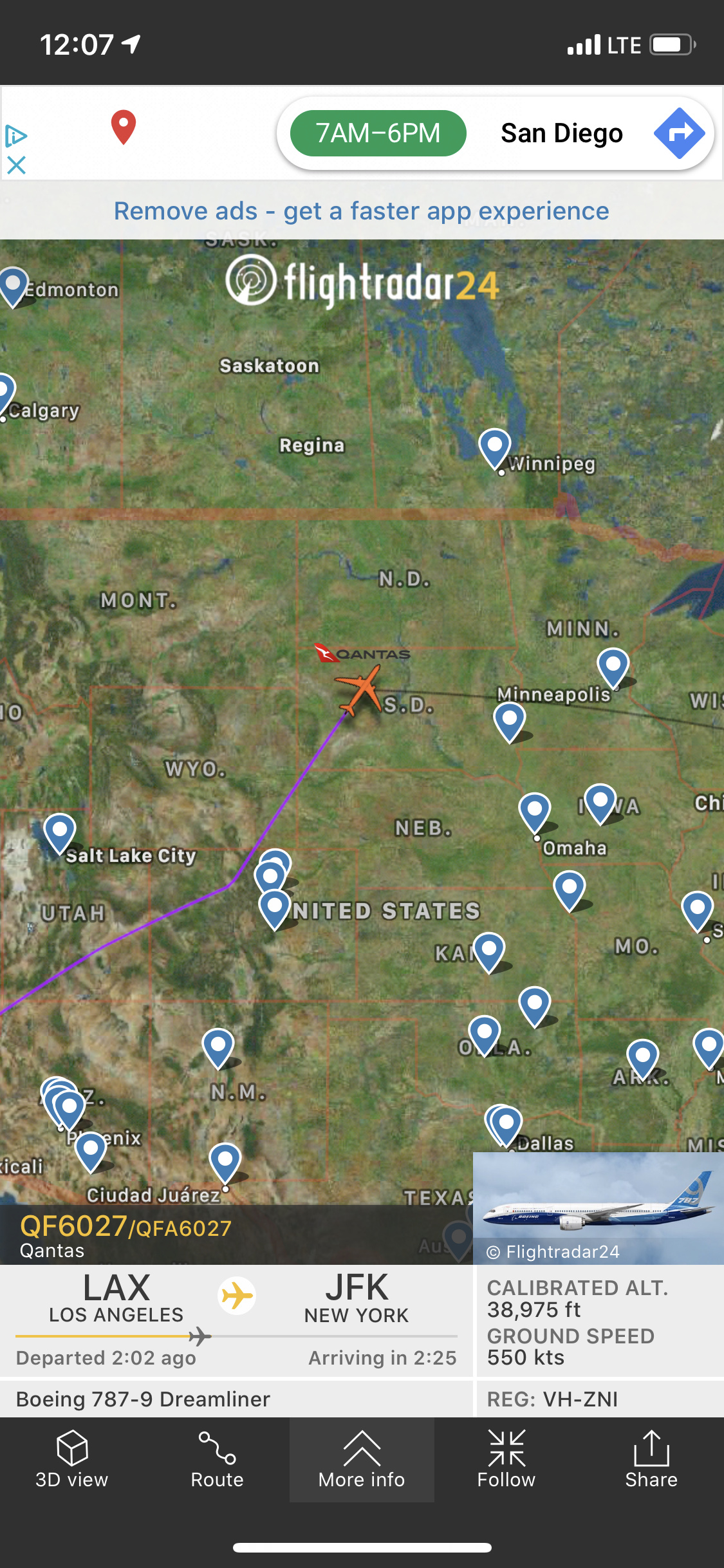Open San Diego directions in ad
The width and height of the screenshot is (724, 1568).
pos(680,133)
